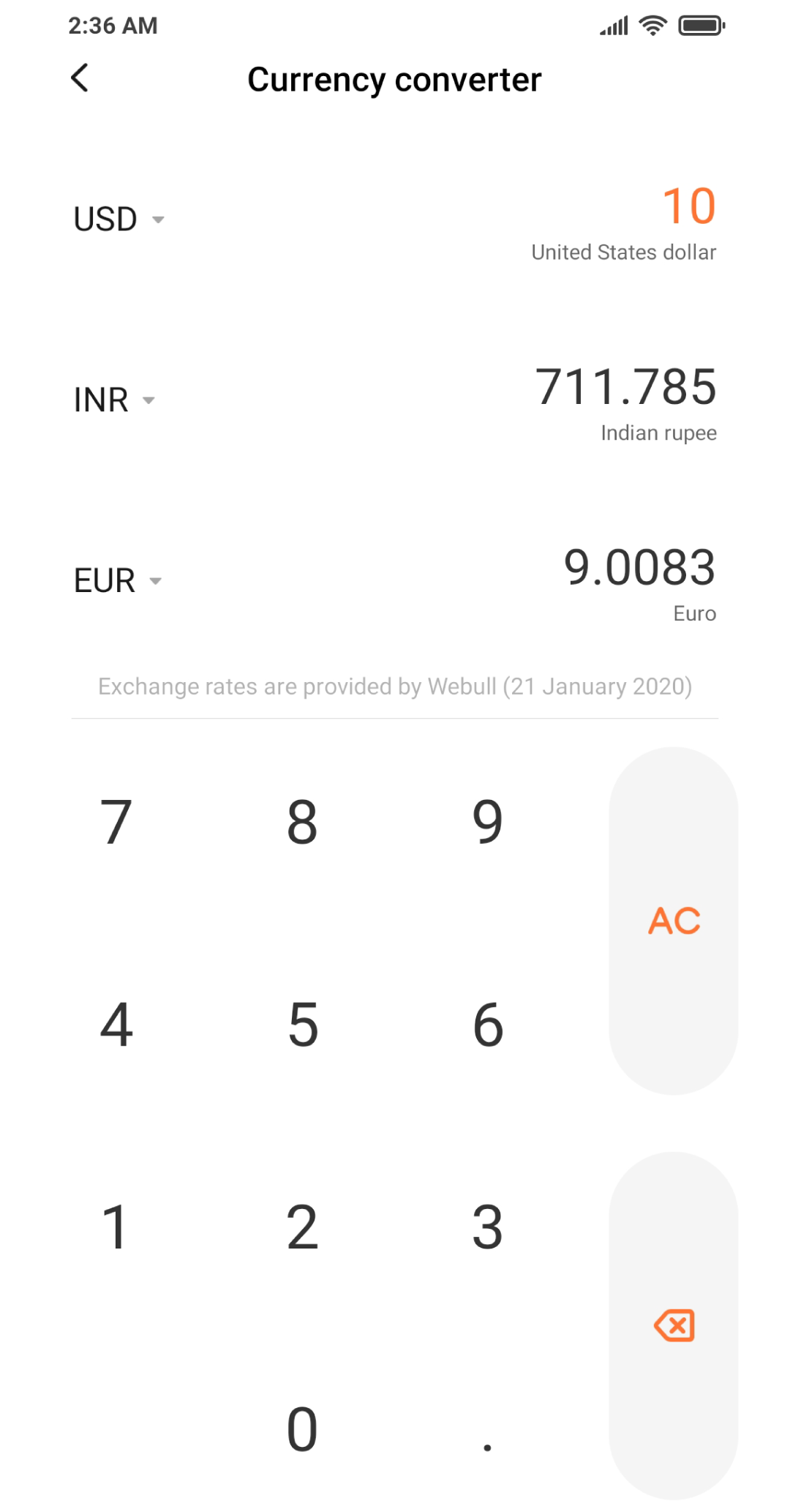This screenshot has height=1512, width=790.
Task: Delete the last digit with backspace
Action: click(674, 1325)
